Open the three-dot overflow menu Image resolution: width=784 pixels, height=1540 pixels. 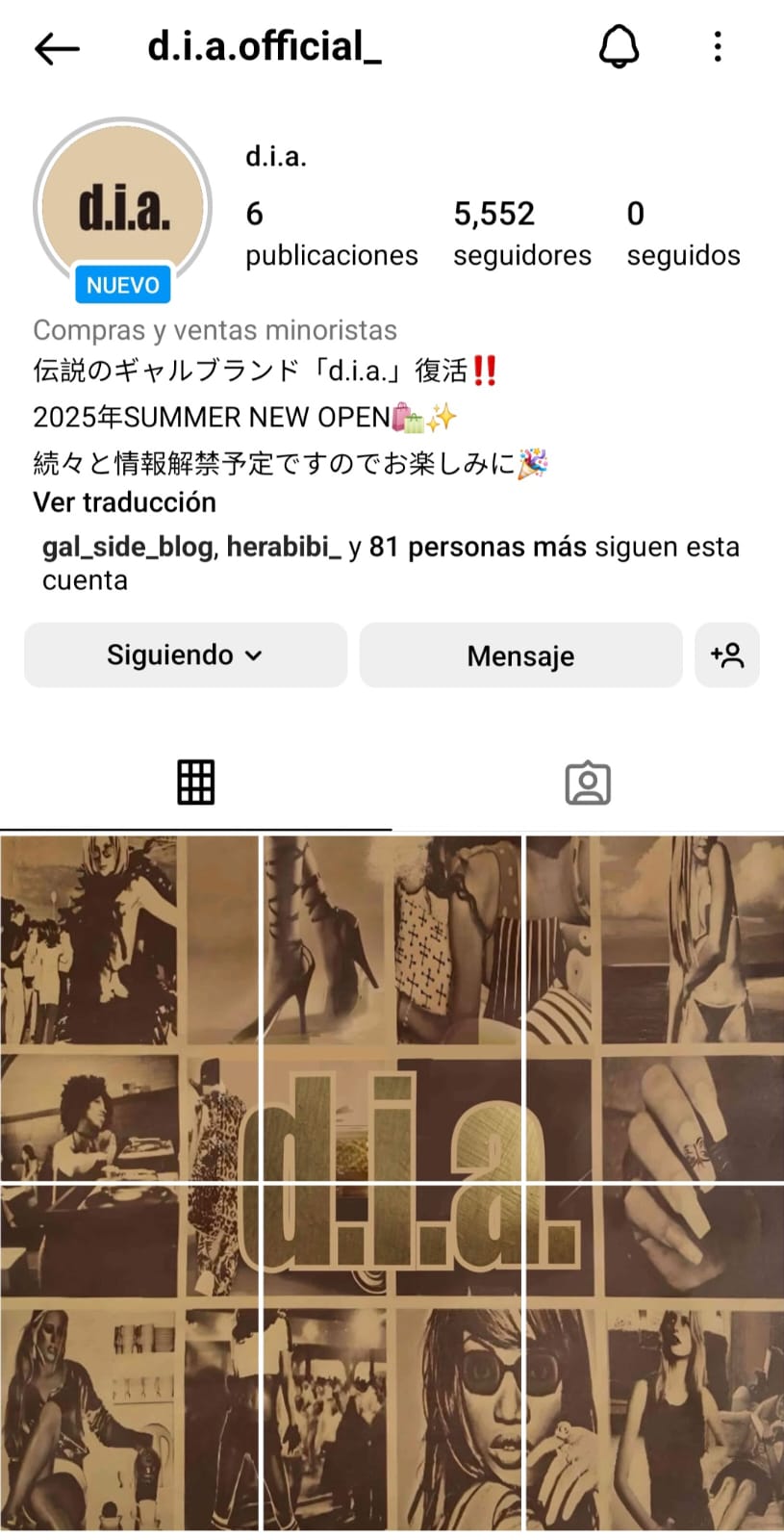pos(718,46)
